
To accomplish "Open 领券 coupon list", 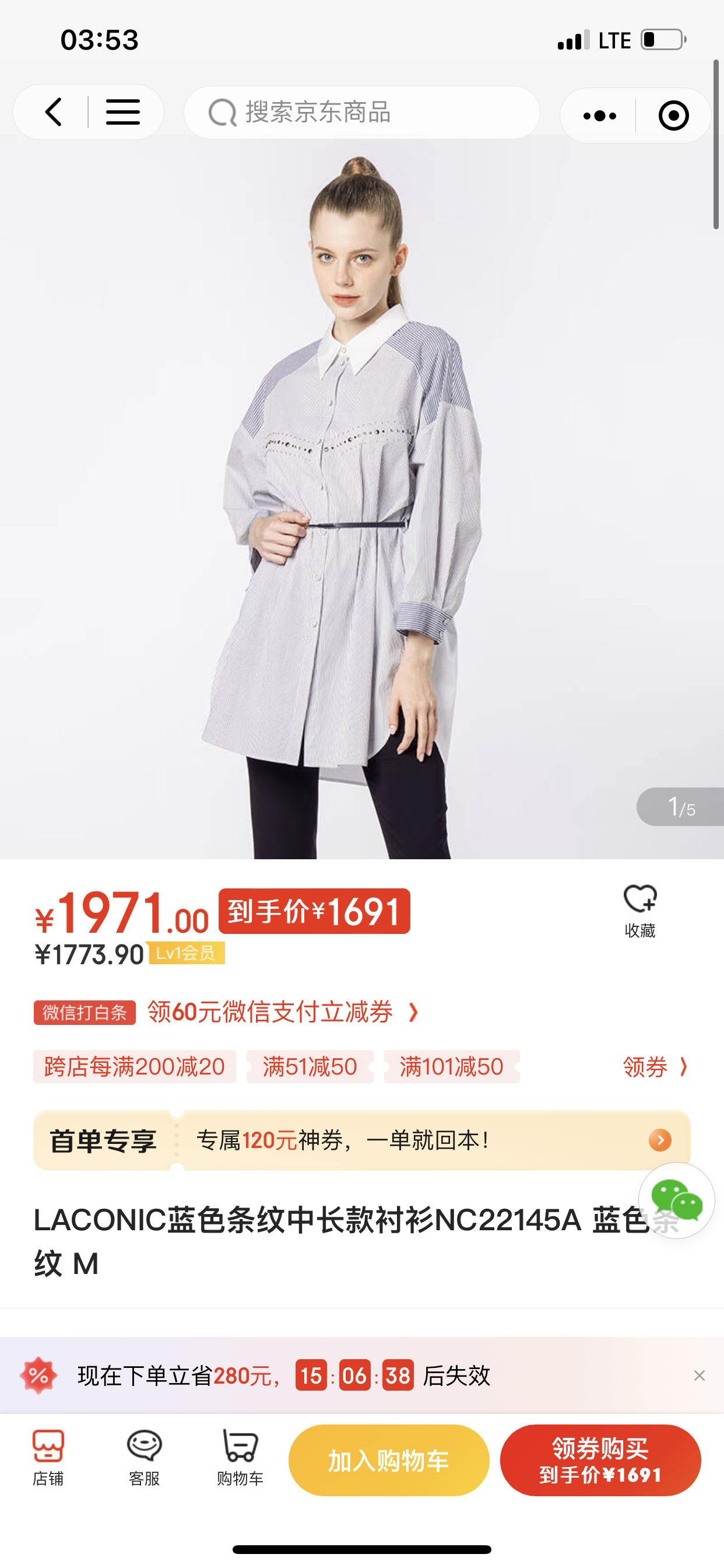I will click(x=655, y=1066).
